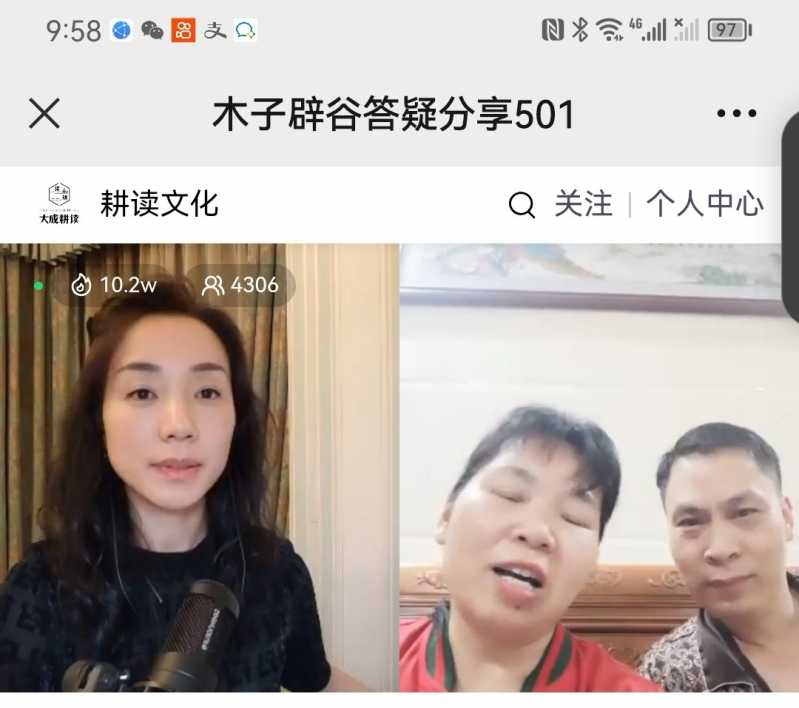Image resolution: width=799 pixels, height=708 pixels.
Task: Open the three-dot overflow menu
Action: 736,114
